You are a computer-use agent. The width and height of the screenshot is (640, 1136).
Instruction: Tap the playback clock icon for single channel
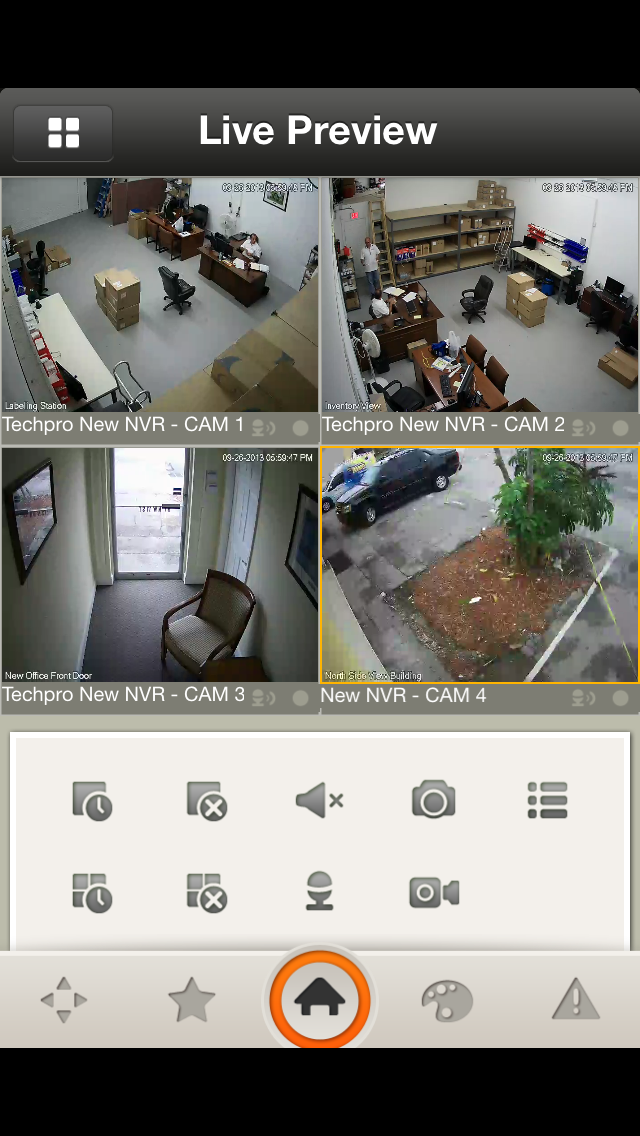[x=92, y=801]
